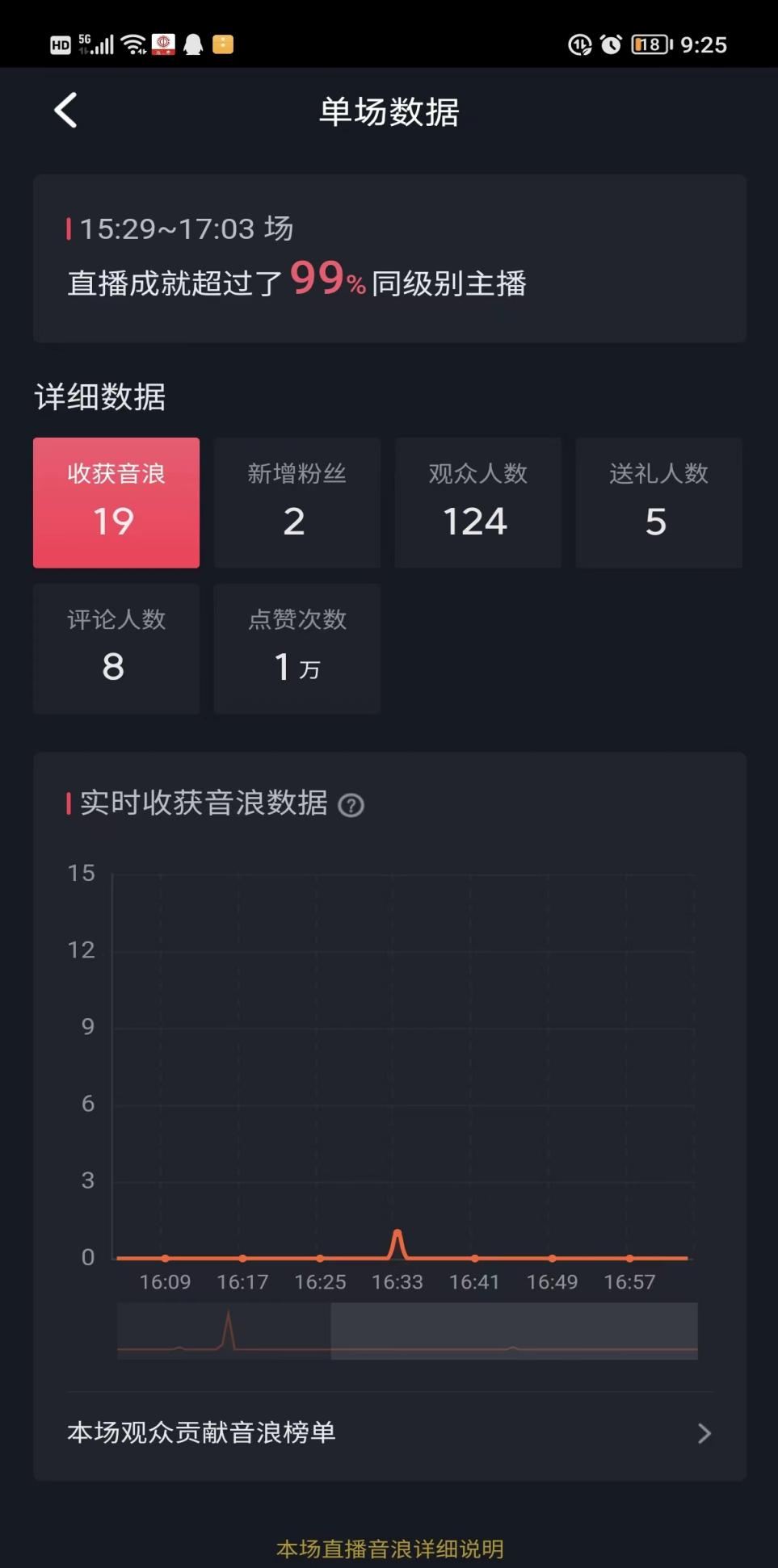Screen dimensions: 778x1568
Task: Switch to the 新增粉丝 data tile
Action: click(x=296, y=502)
